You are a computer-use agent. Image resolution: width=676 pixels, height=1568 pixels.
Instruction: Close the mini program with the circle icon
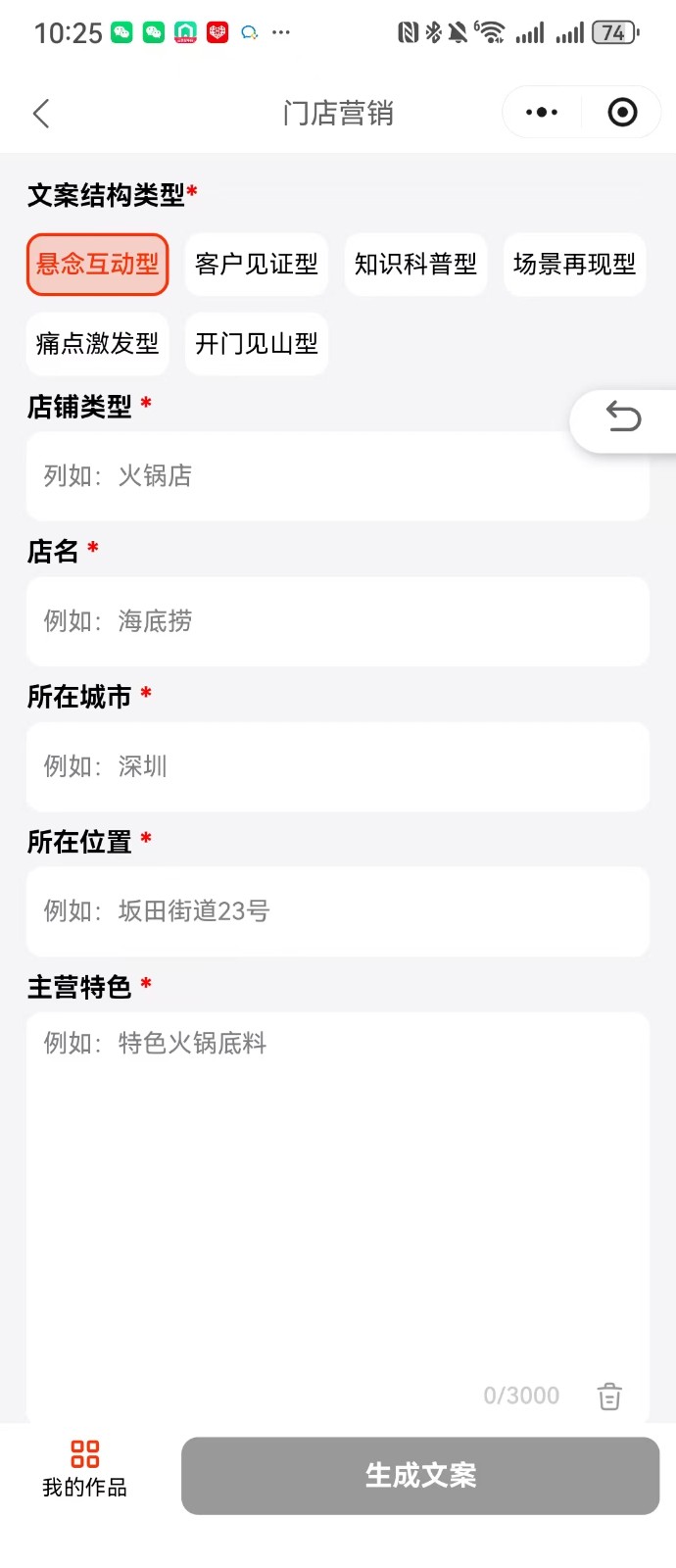pyautogui.click(x=622, y=113)
